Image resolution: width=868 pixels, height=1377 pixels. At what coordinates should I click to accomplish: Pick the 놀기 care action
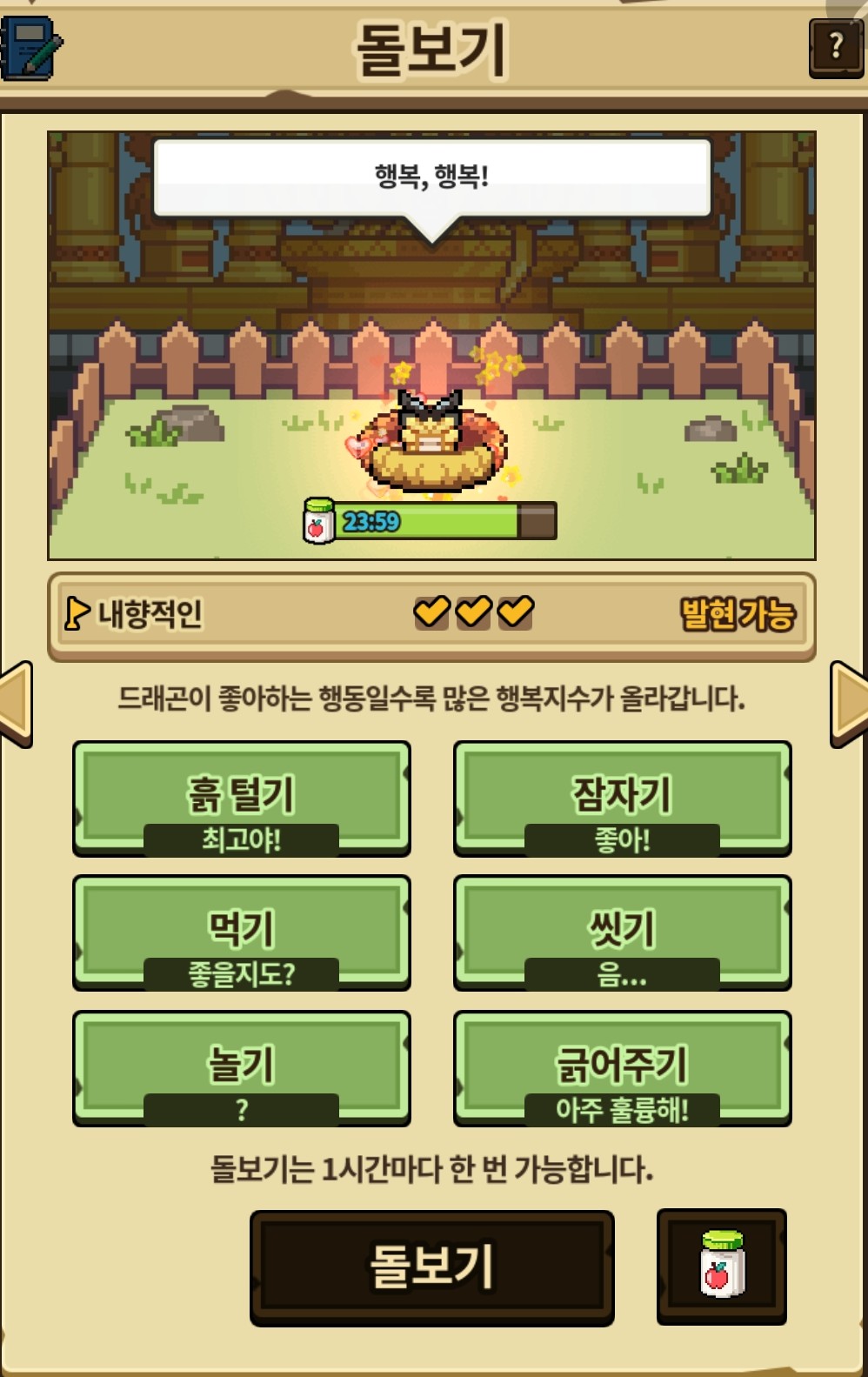(242, 1067)
